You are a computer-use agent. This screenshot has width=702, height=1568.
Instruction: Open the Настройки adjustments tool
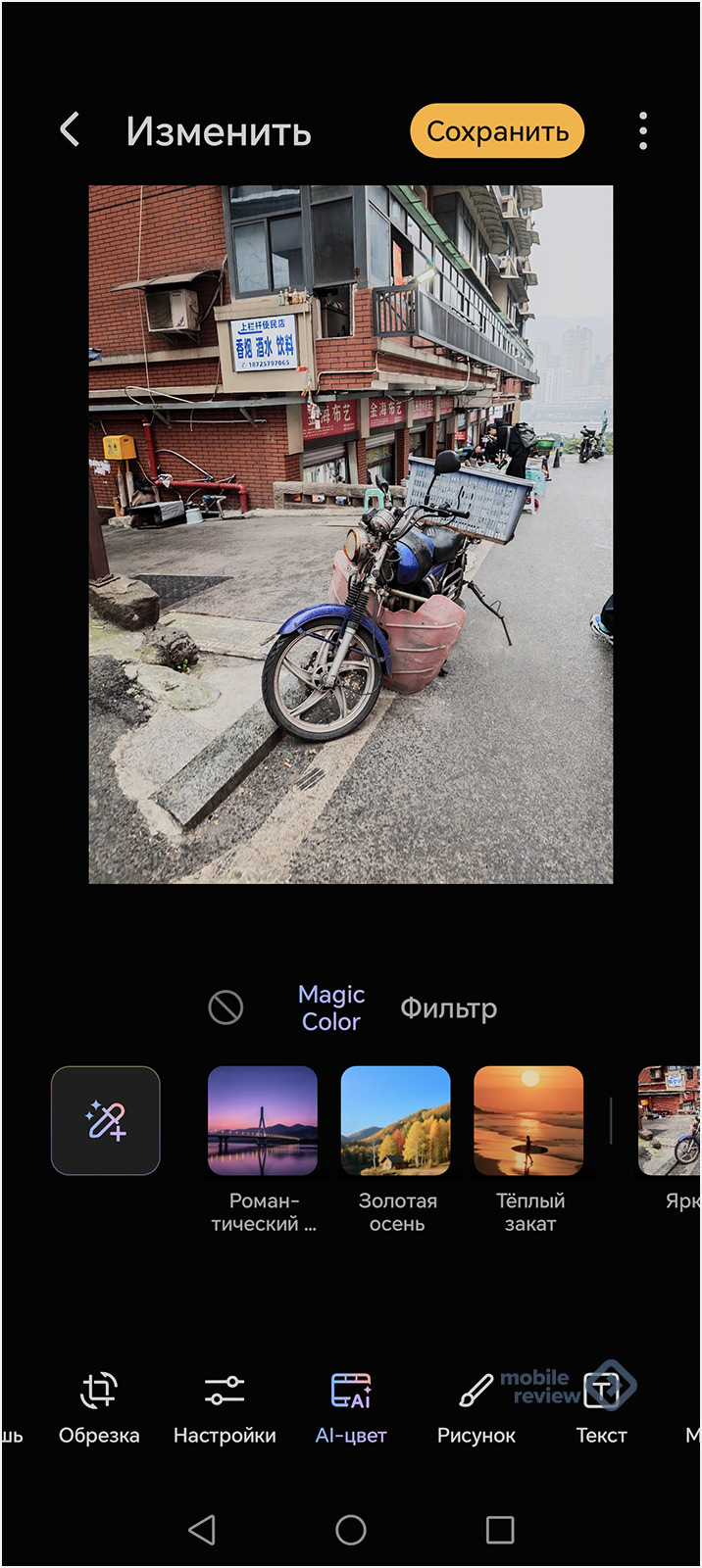(x=225, y=1407)
